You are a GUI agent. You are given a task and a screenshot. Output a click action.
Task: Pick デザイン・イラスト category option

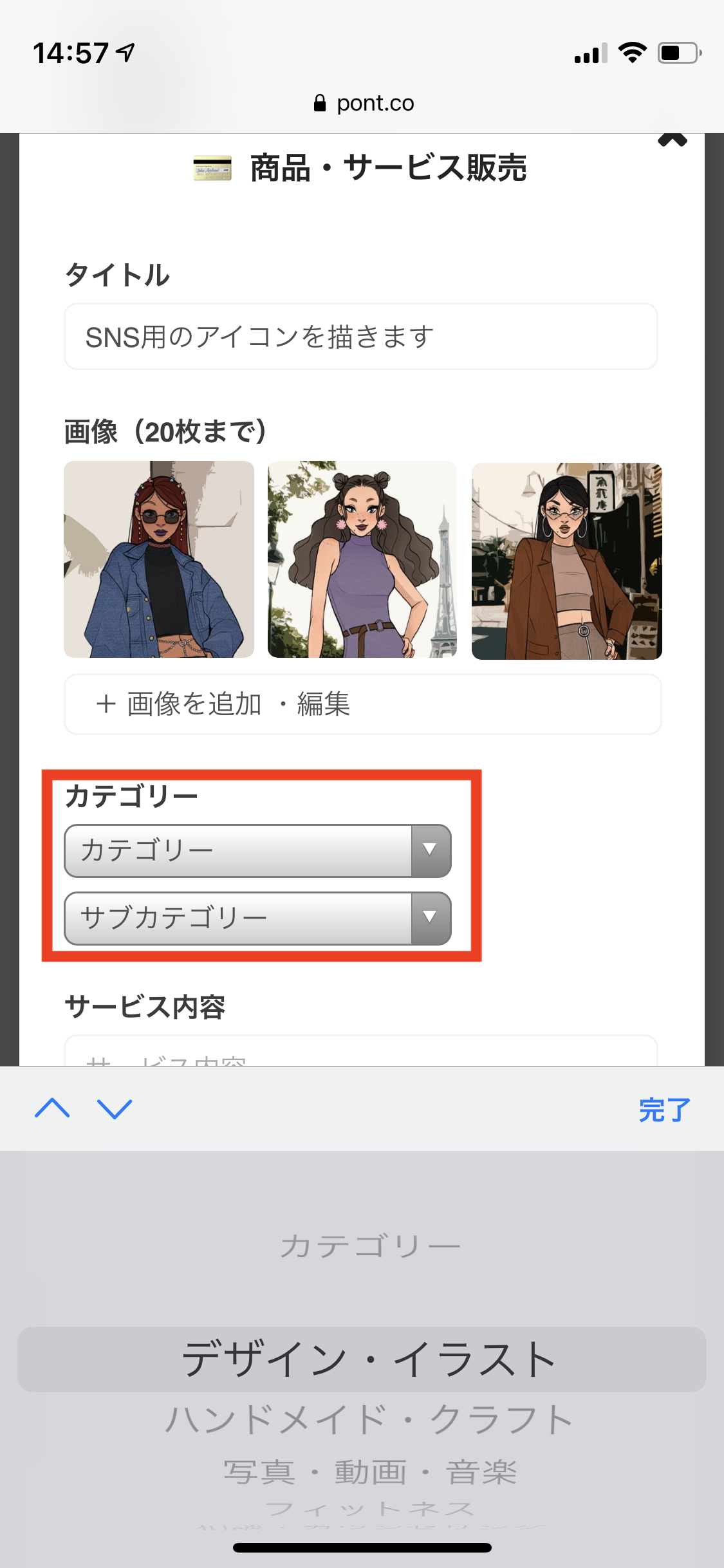368,1359
